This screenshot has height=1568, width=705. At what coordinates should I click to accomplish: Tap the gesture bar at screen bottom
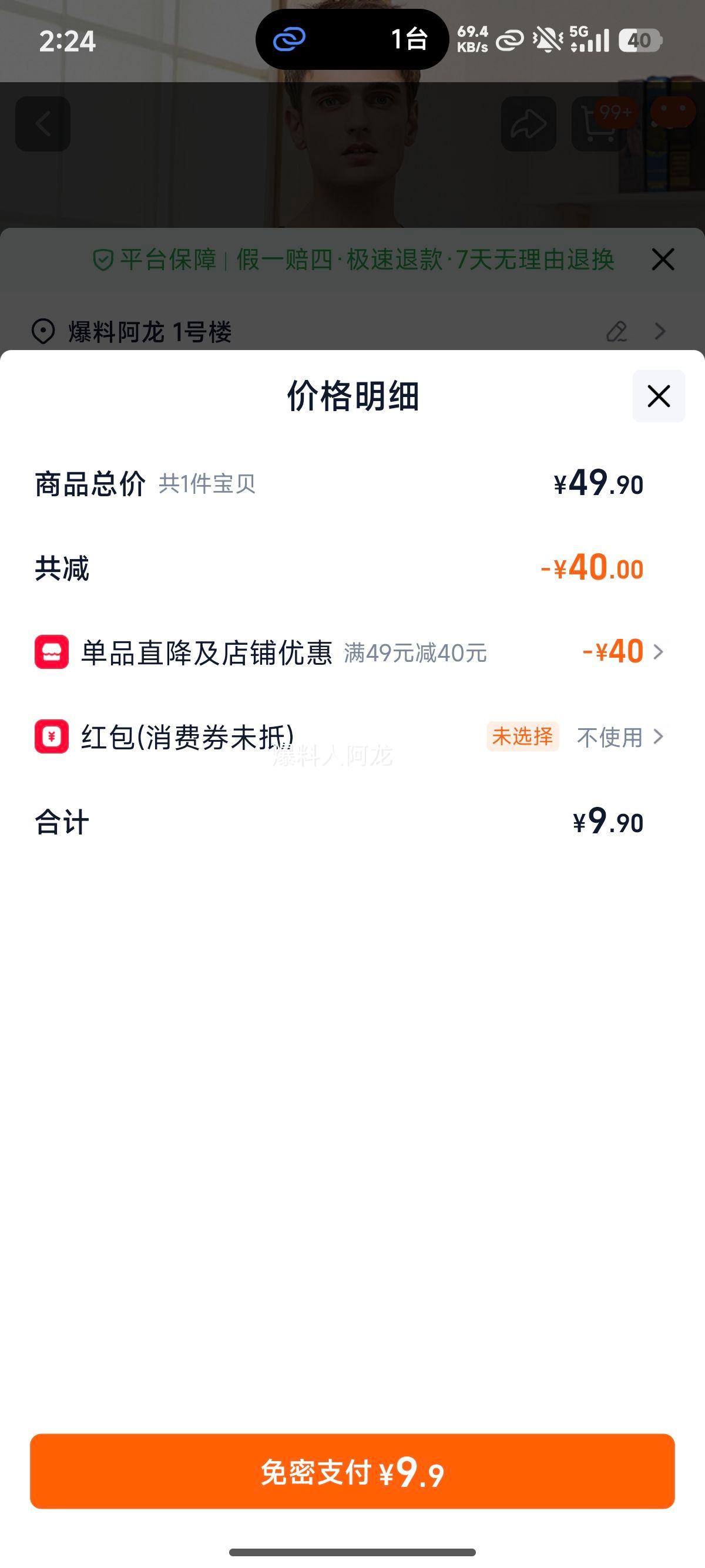[352, 1553]
